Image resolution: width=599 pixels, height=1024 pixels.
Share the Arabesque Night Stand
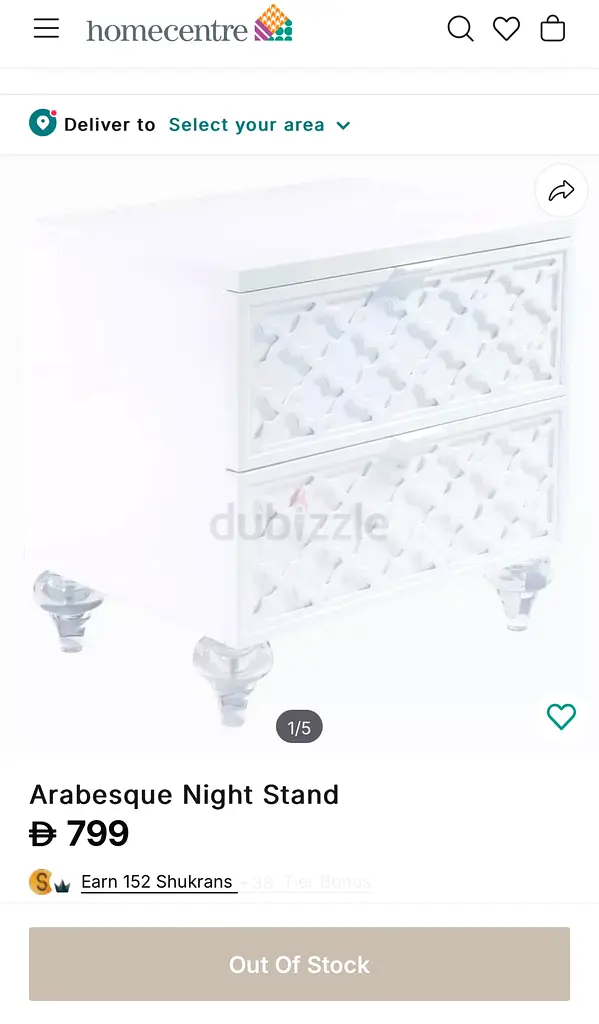pyautogui.click(x=561, y=191)
